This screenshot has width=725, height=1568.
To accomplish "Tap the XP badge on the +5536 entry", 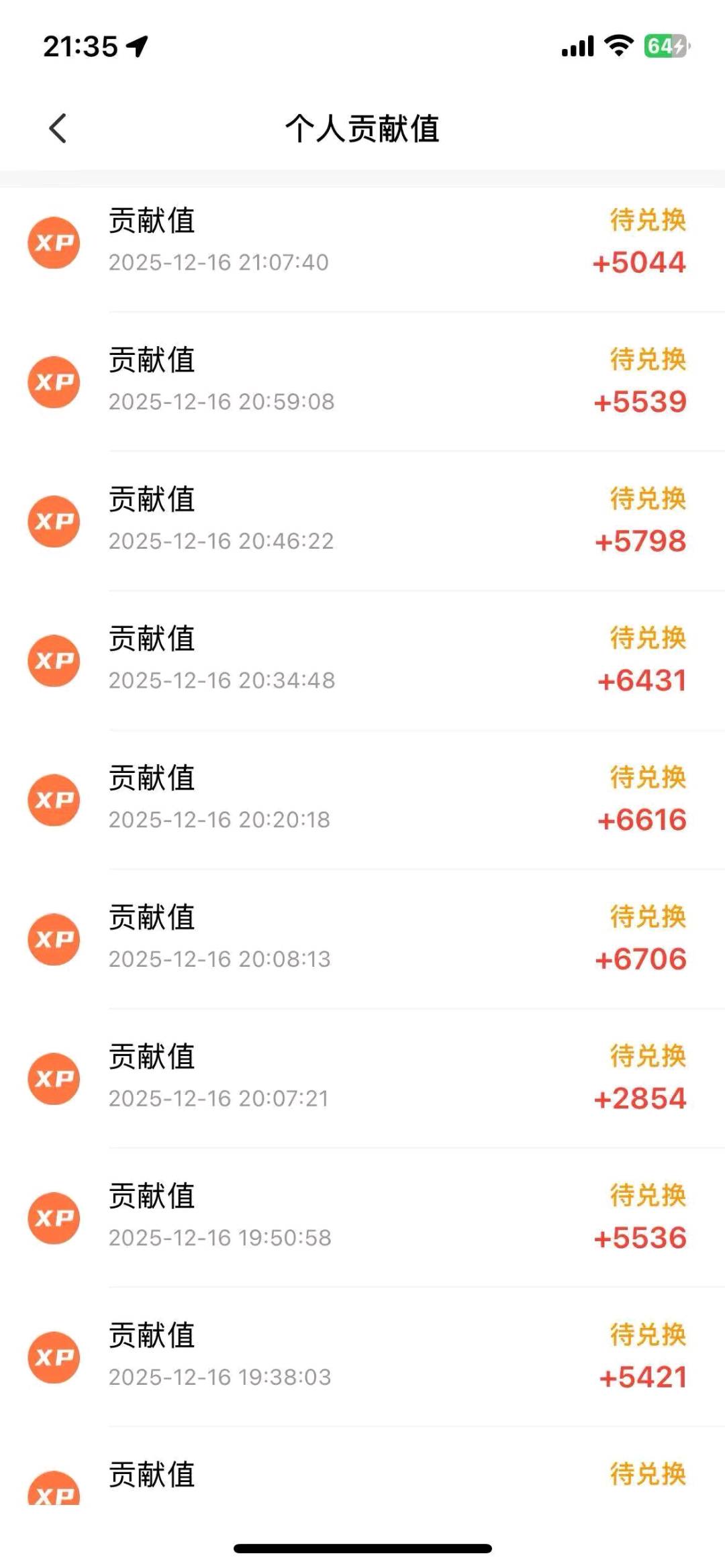I will 54,1218.
